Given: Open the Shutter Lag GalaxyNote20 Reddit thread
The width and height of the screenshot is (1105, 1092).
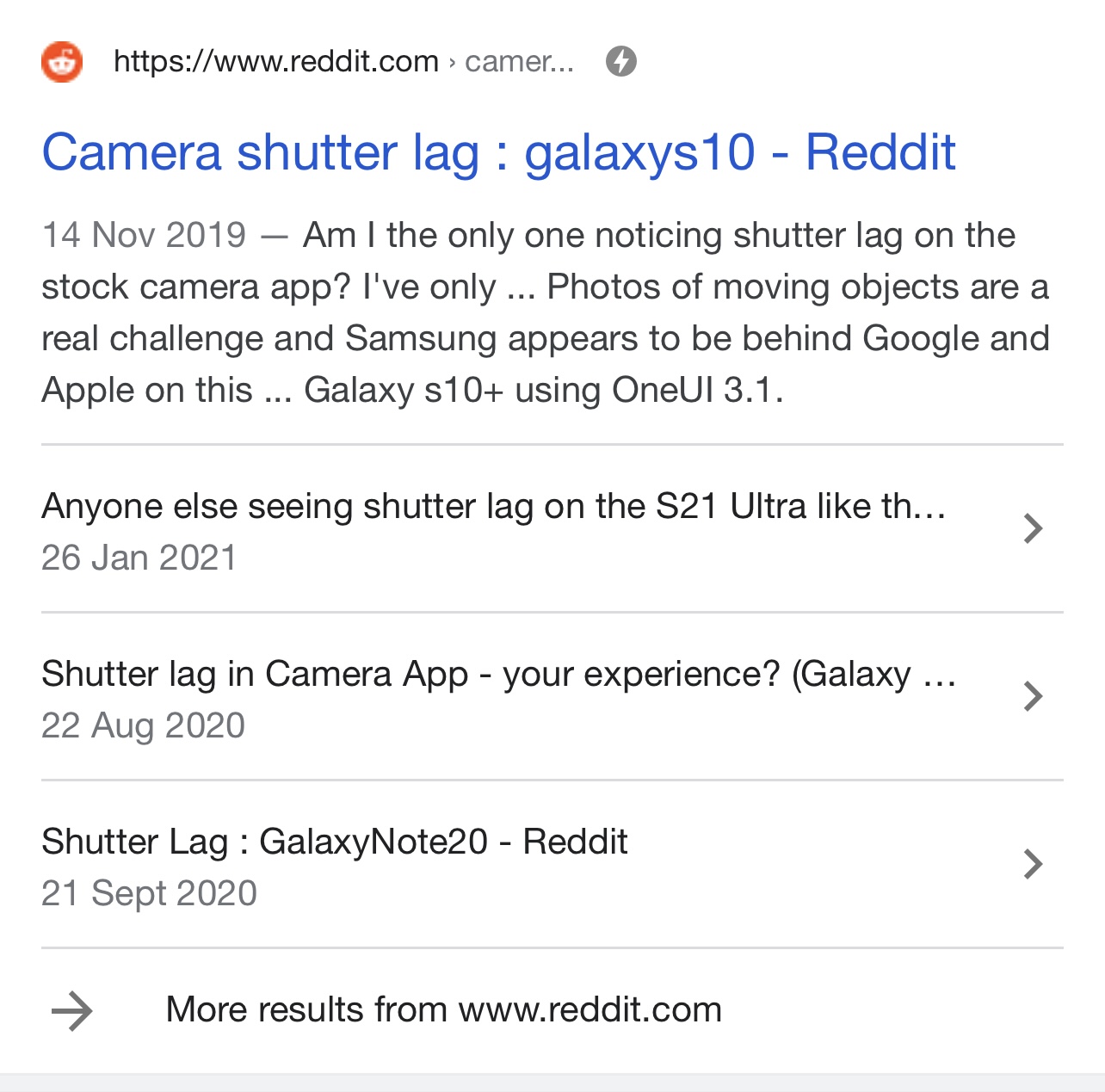Looking at the screenshot, I should pyautogui.click(x=335, y=842).
